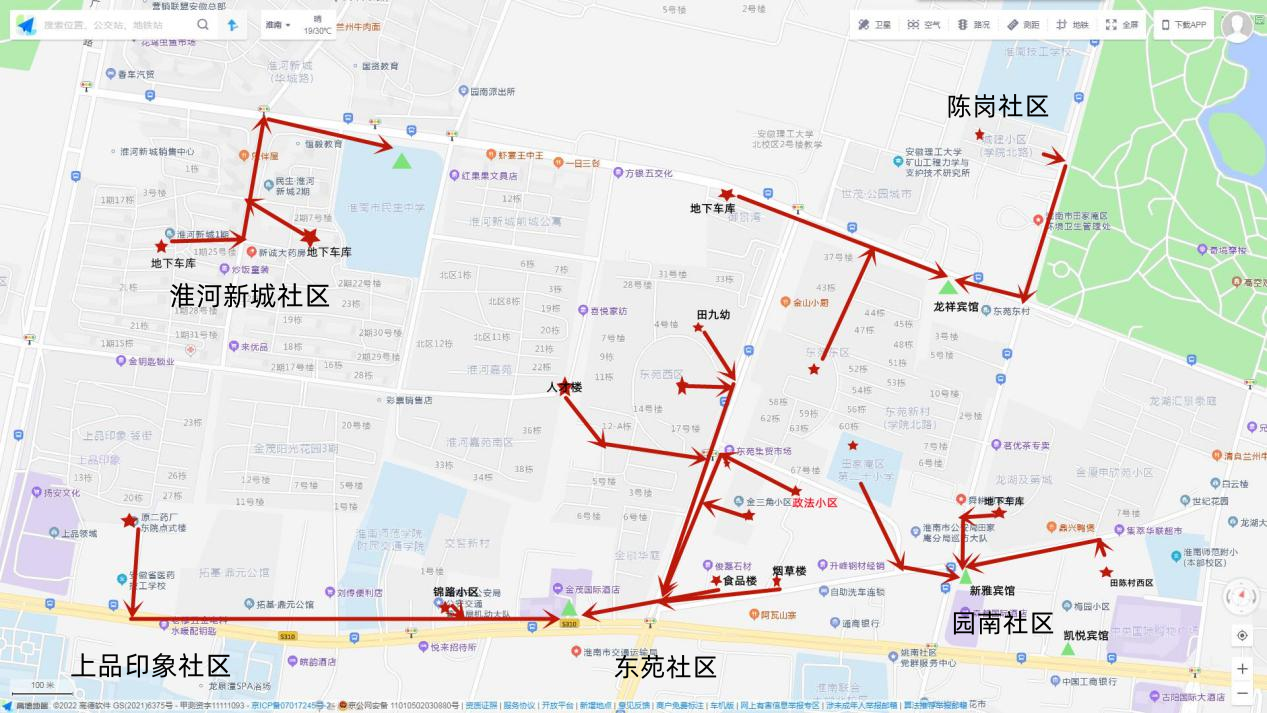
Task: Enter 全屏 fullscreen mode
Action: (1121, 25)
